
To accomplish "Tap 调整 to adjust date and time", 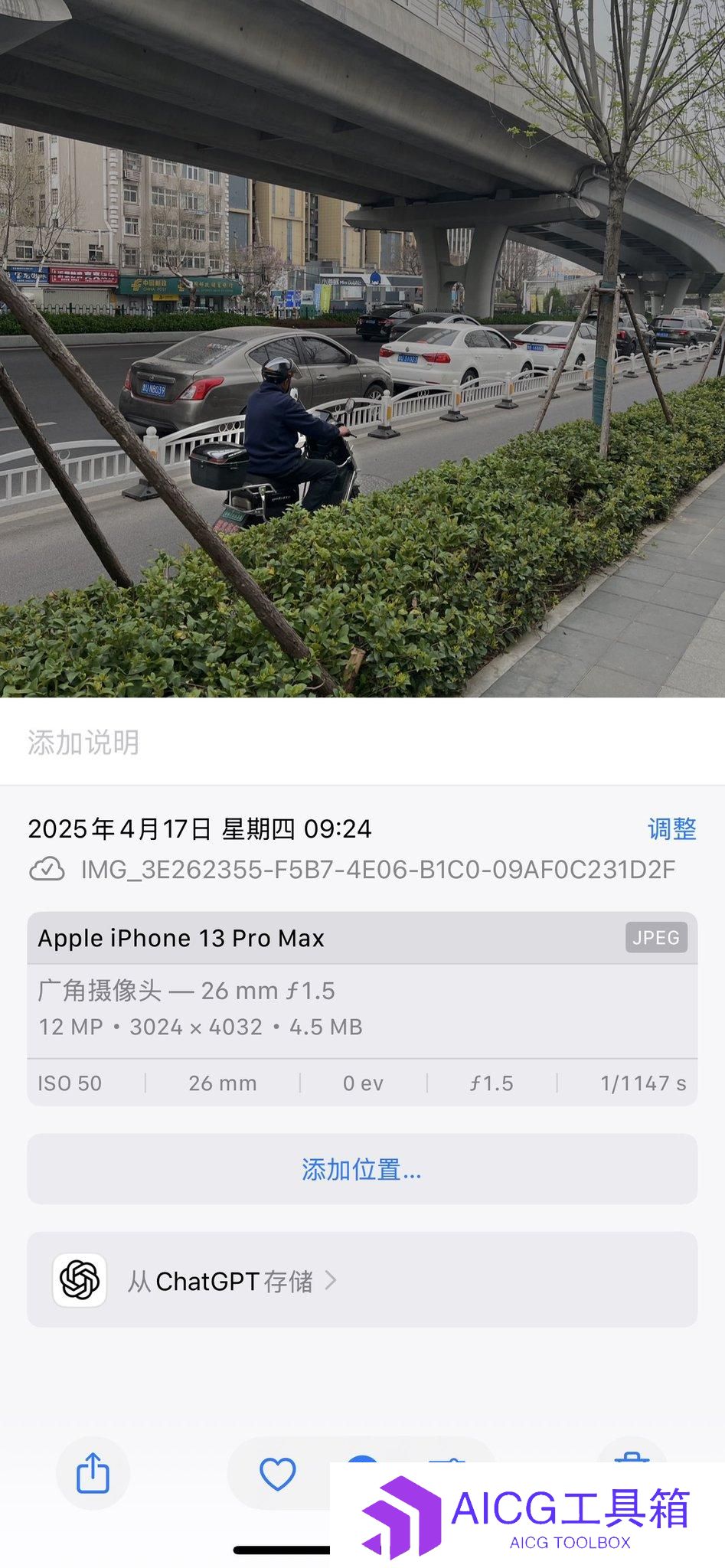I will (x=671, y=829).
